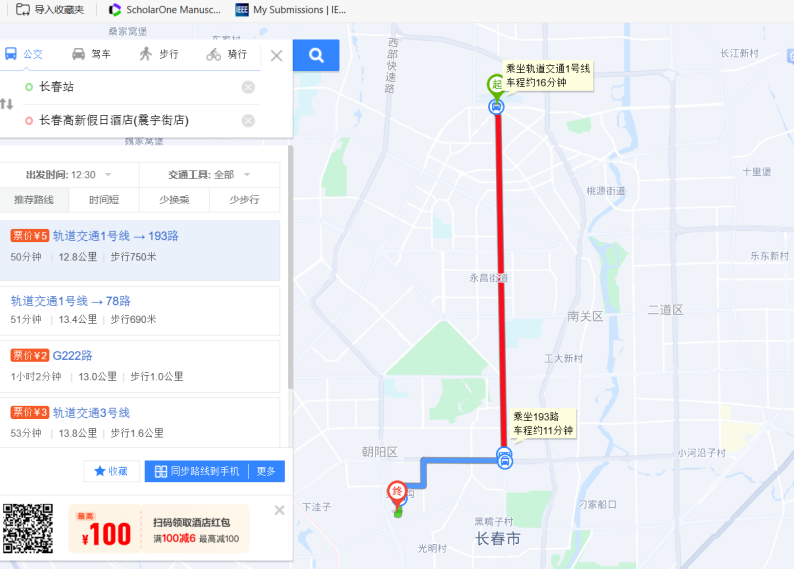Clear the 长春站 start field
Screen dimensions: 794x569
pyautogui.click(x=248, y=87)
